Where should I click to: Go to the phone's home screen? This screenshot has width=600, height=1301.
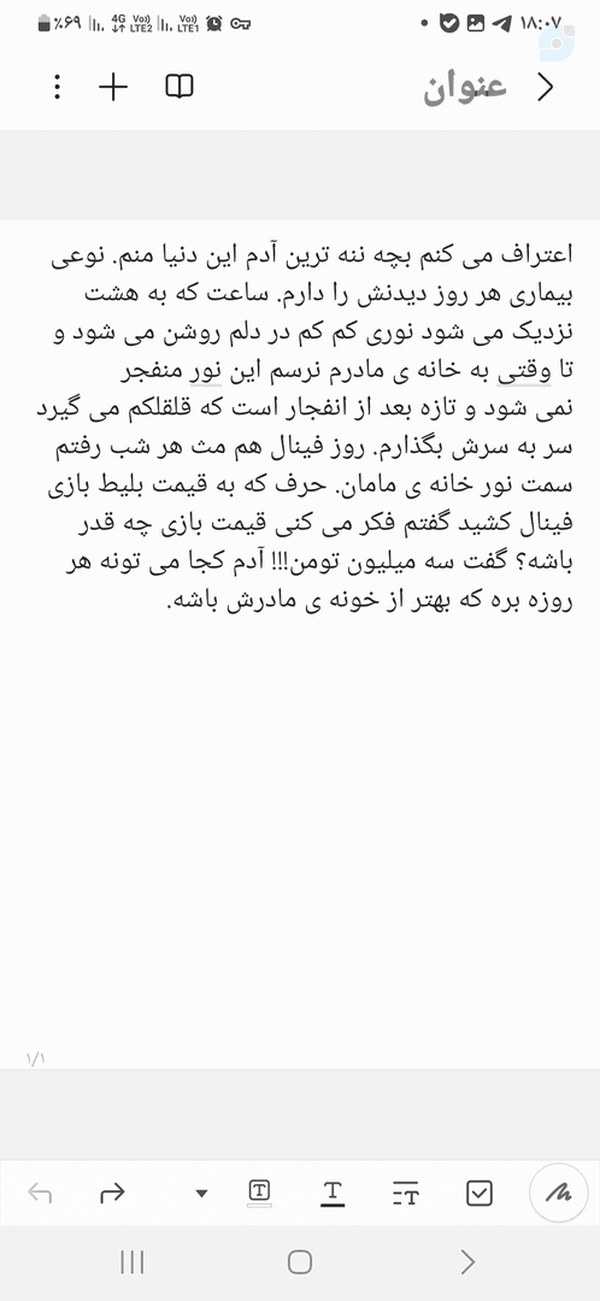300,1262
